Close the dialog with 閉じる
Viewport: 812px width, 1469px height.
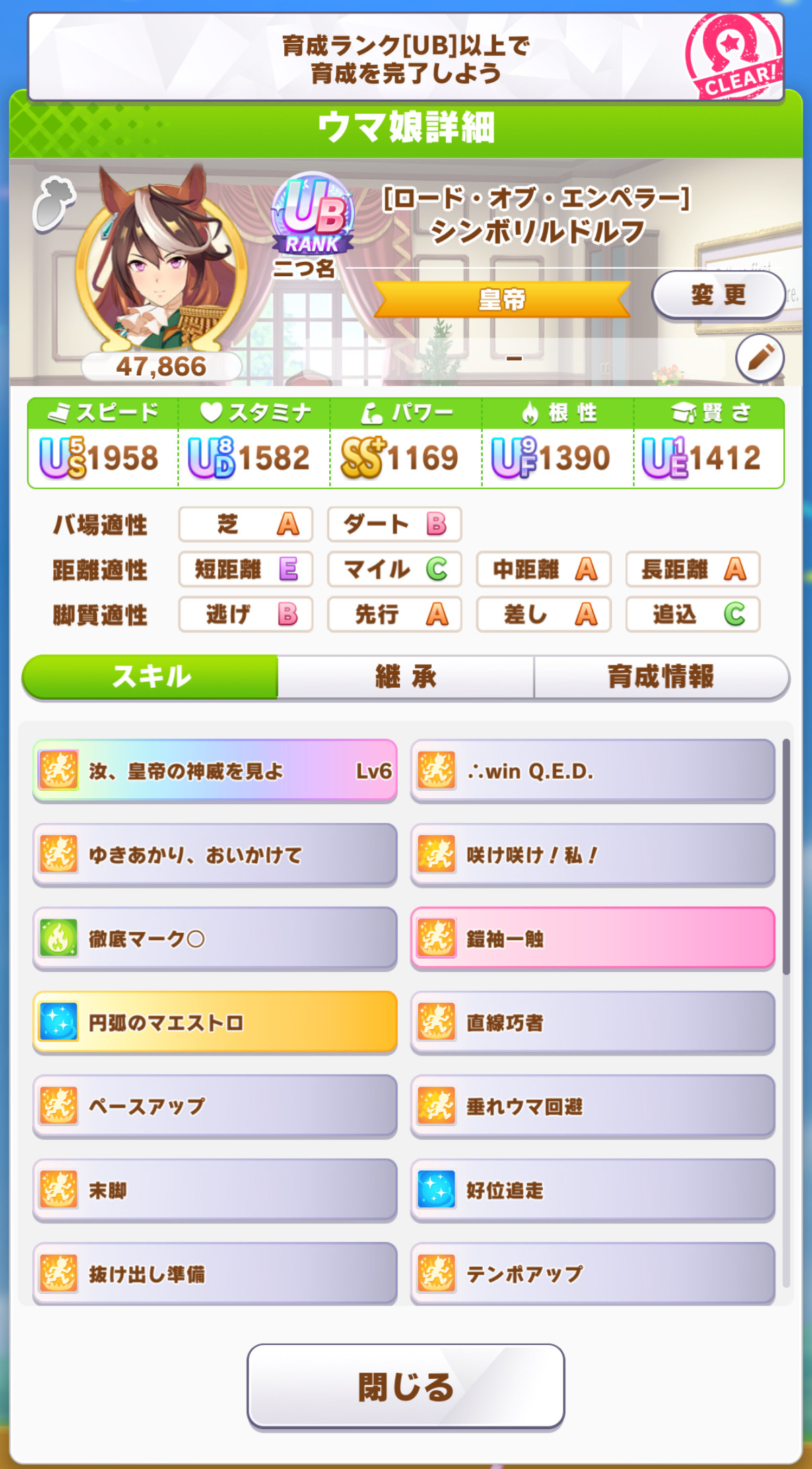(x=406, y=1385)
